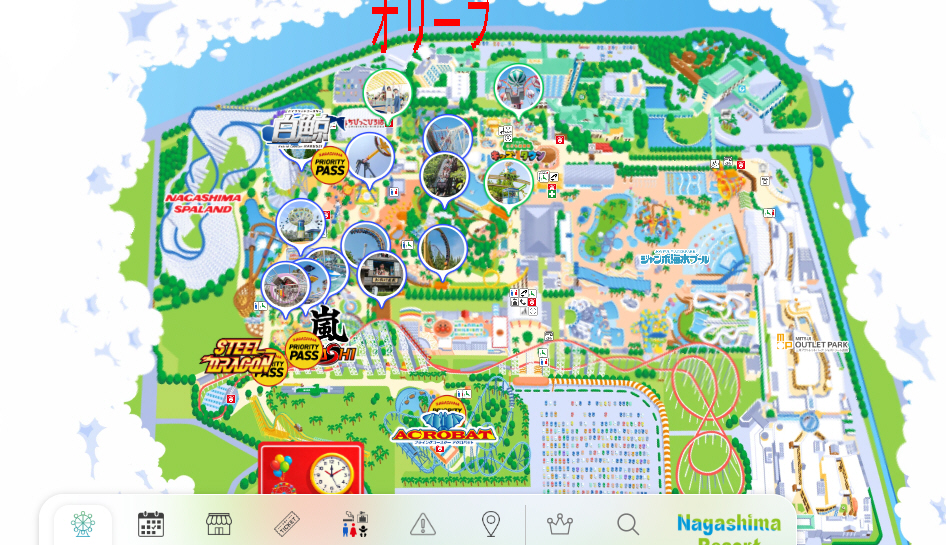Select the Ferris wheel attractions tab
The width and height of the screenshot is (946, 545).
pos(83,524)
